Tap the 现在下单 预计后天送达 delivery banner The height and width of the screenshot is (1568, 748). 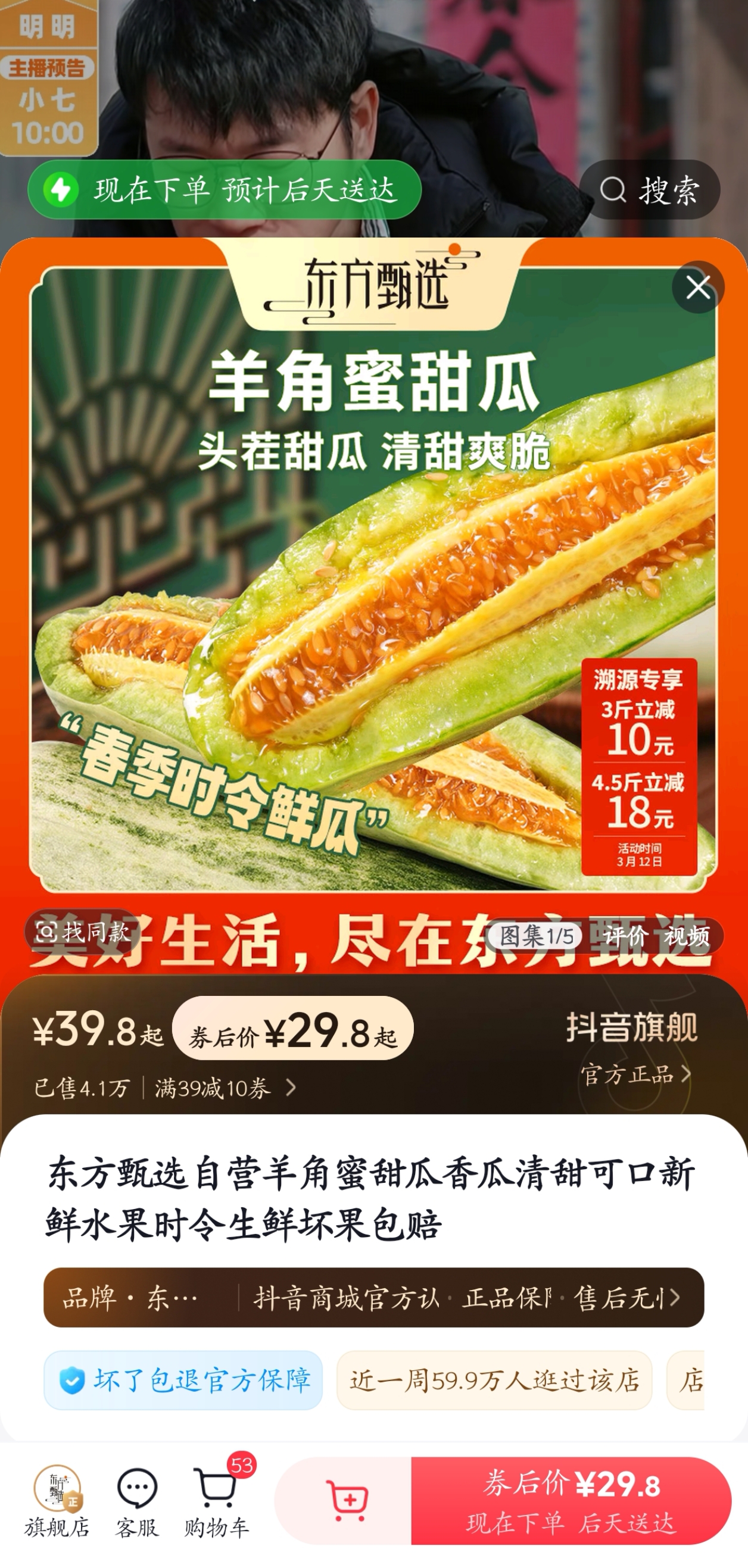coord(224,190)
